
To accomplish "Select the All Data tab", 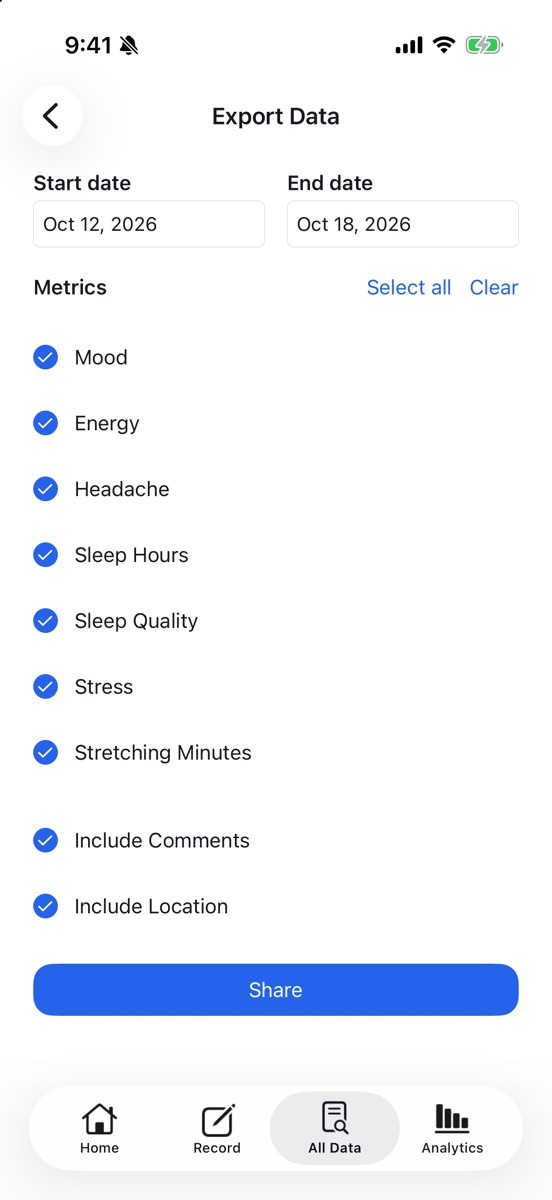I will [x=335, y=1129].
